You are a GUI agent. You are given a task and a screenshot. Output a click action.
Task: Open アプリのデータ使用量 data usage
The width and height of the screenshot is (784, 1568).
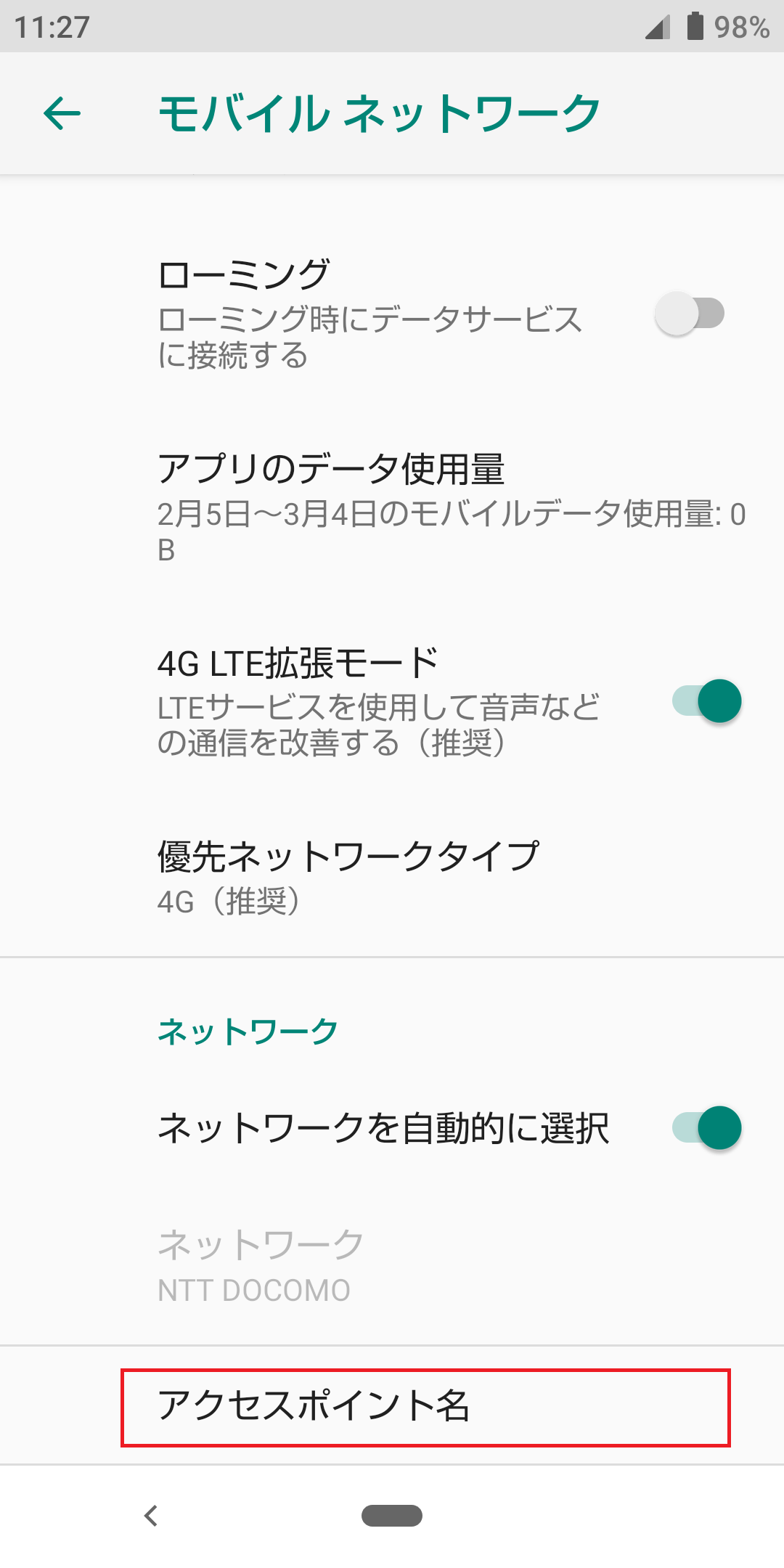335,467
